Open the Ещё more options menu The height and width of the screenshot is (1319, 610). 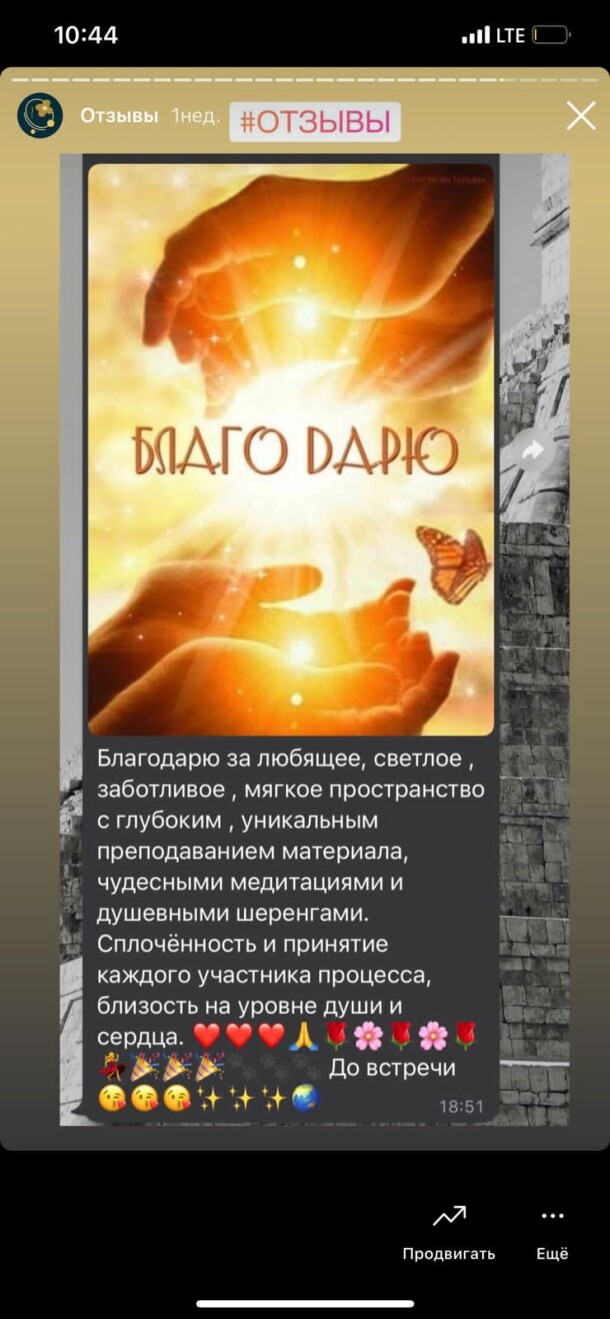tap(552, 1231)
